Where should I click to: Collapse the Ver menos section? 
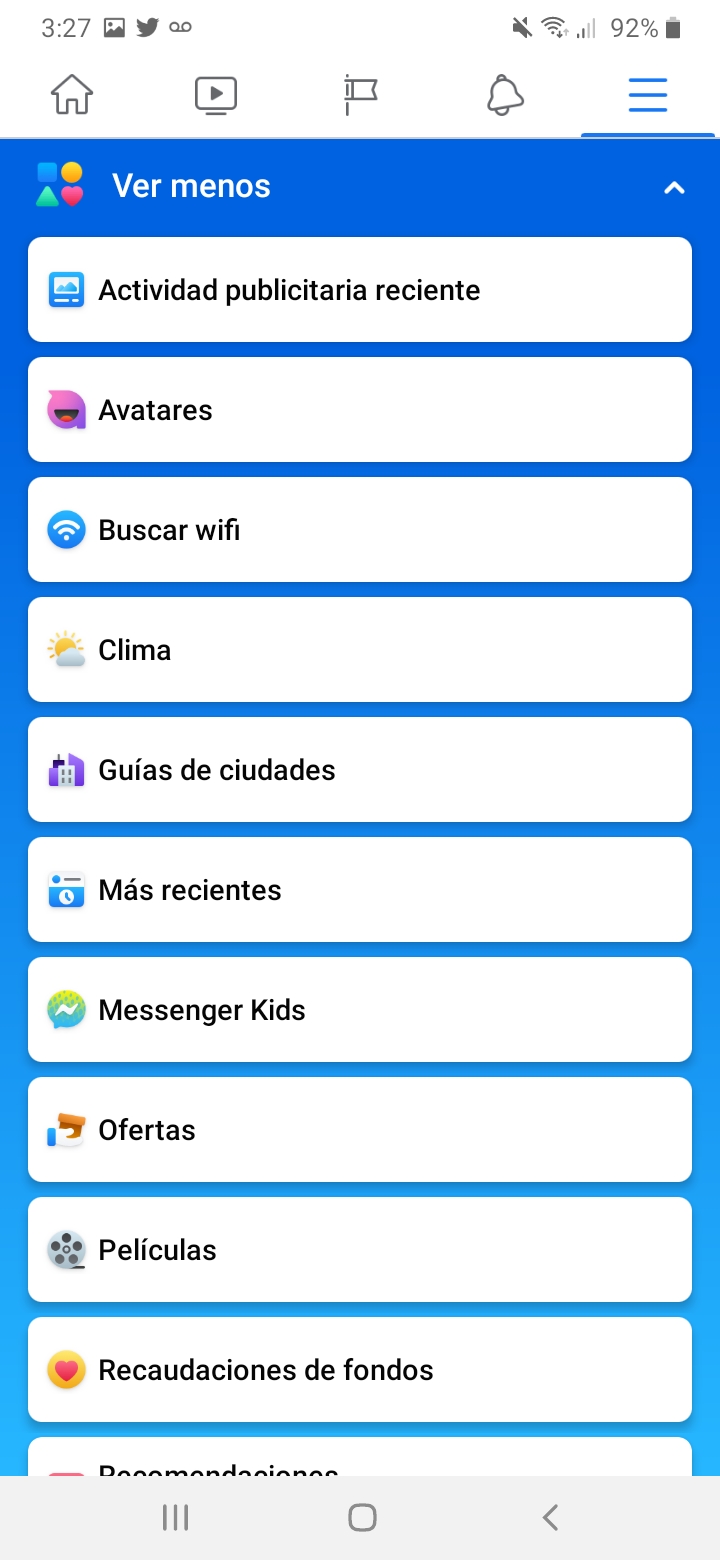tap(674, 187)
